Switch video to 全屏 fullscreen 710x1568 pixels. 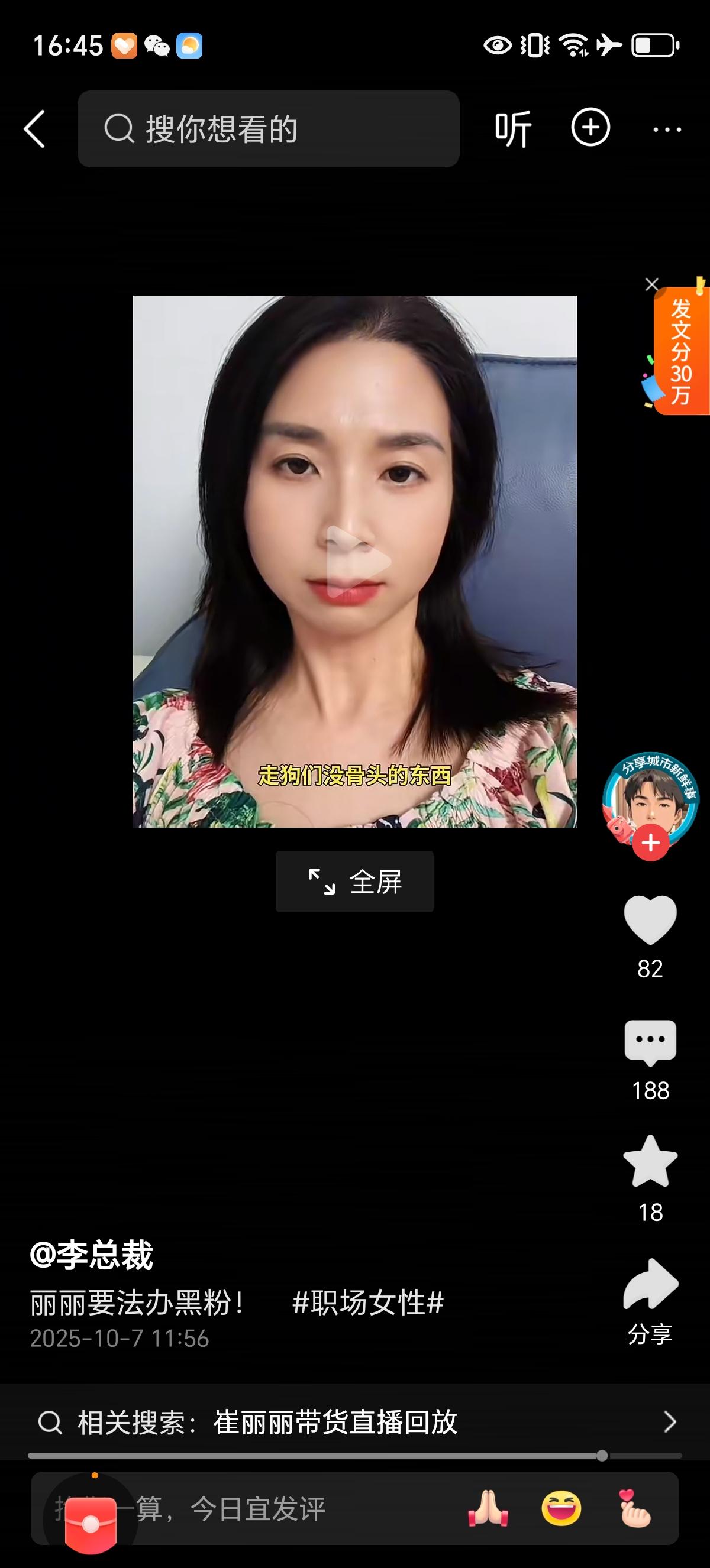[354, 882]
